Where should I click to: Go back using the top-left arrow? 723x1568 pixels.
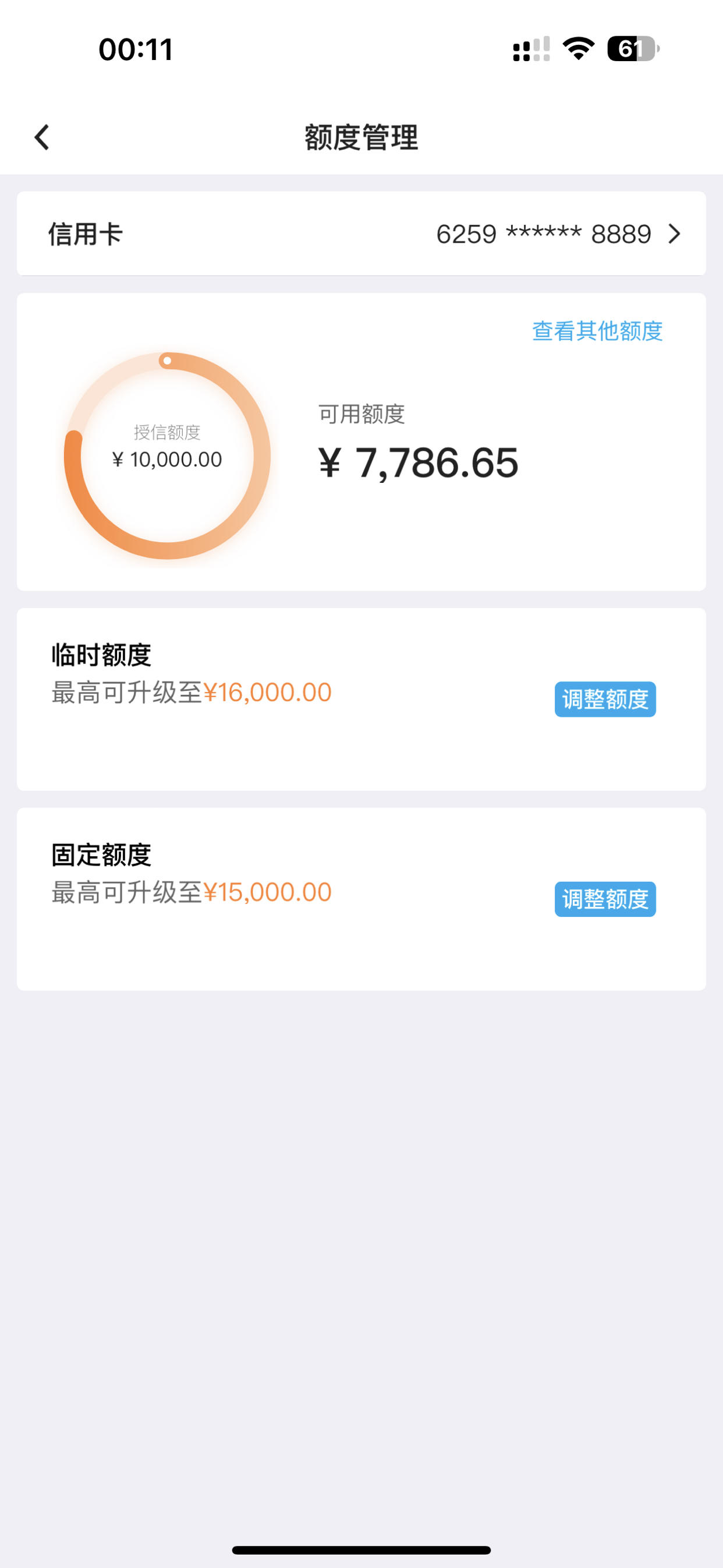41,137
